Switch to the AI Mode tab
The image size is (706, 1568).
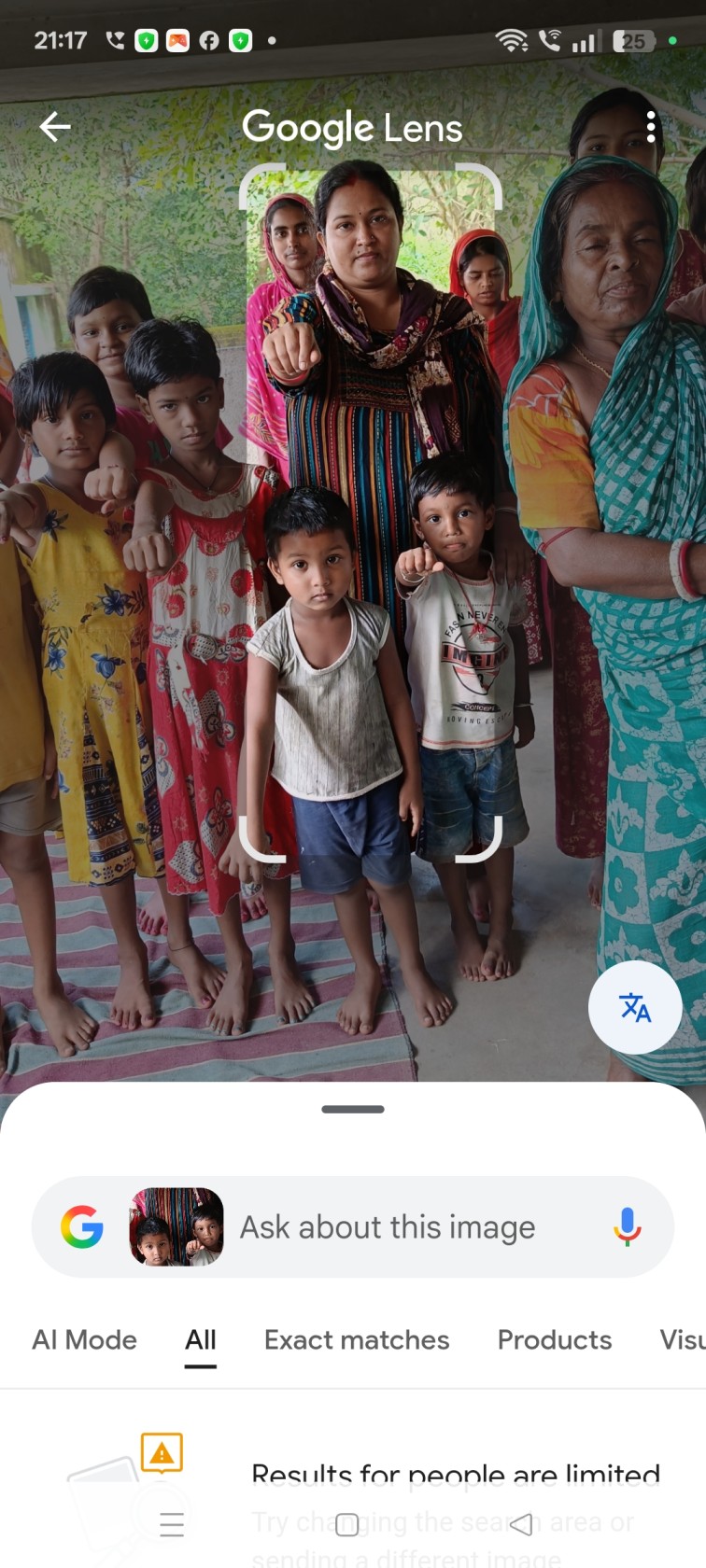(84, 1339)
